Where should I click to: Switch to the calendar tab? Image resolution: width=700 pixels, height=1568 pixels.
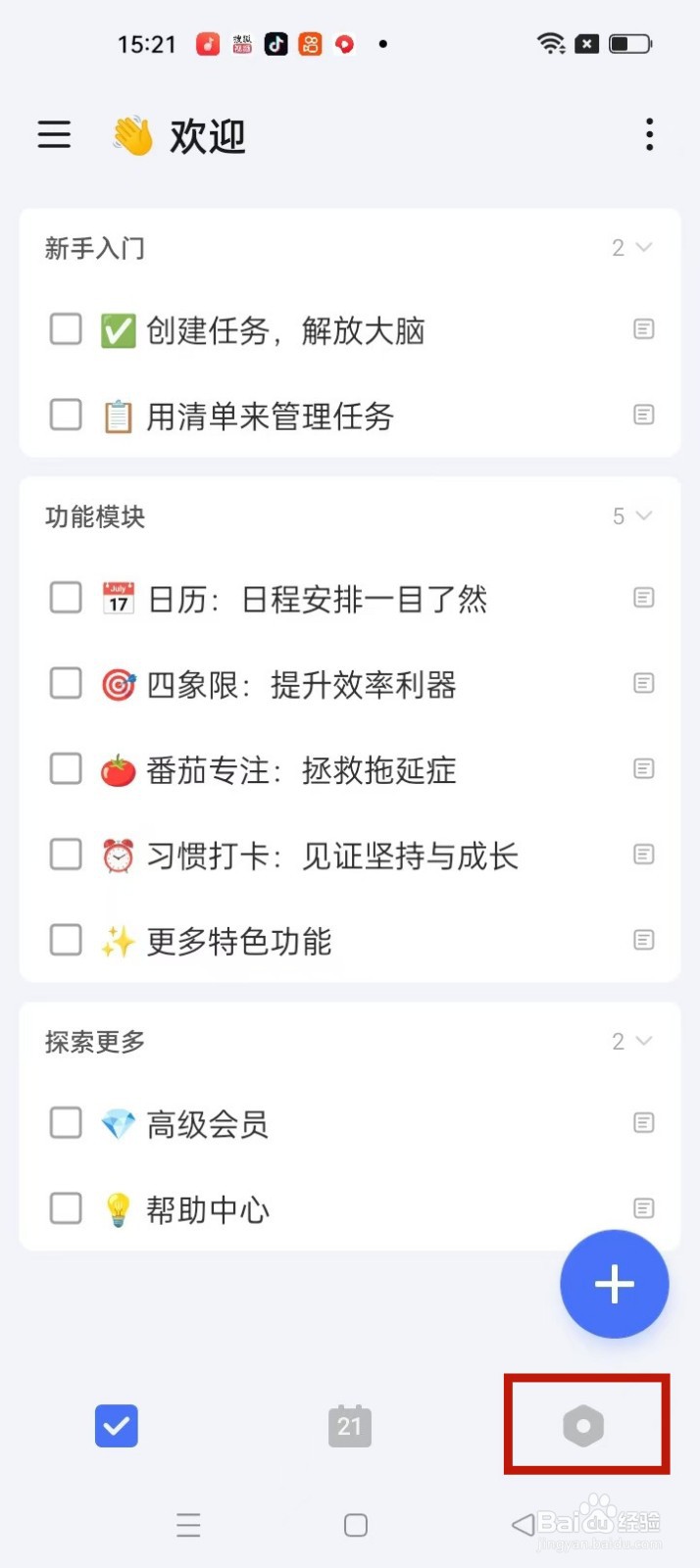pyautogui.click(x=350, y=1426)
